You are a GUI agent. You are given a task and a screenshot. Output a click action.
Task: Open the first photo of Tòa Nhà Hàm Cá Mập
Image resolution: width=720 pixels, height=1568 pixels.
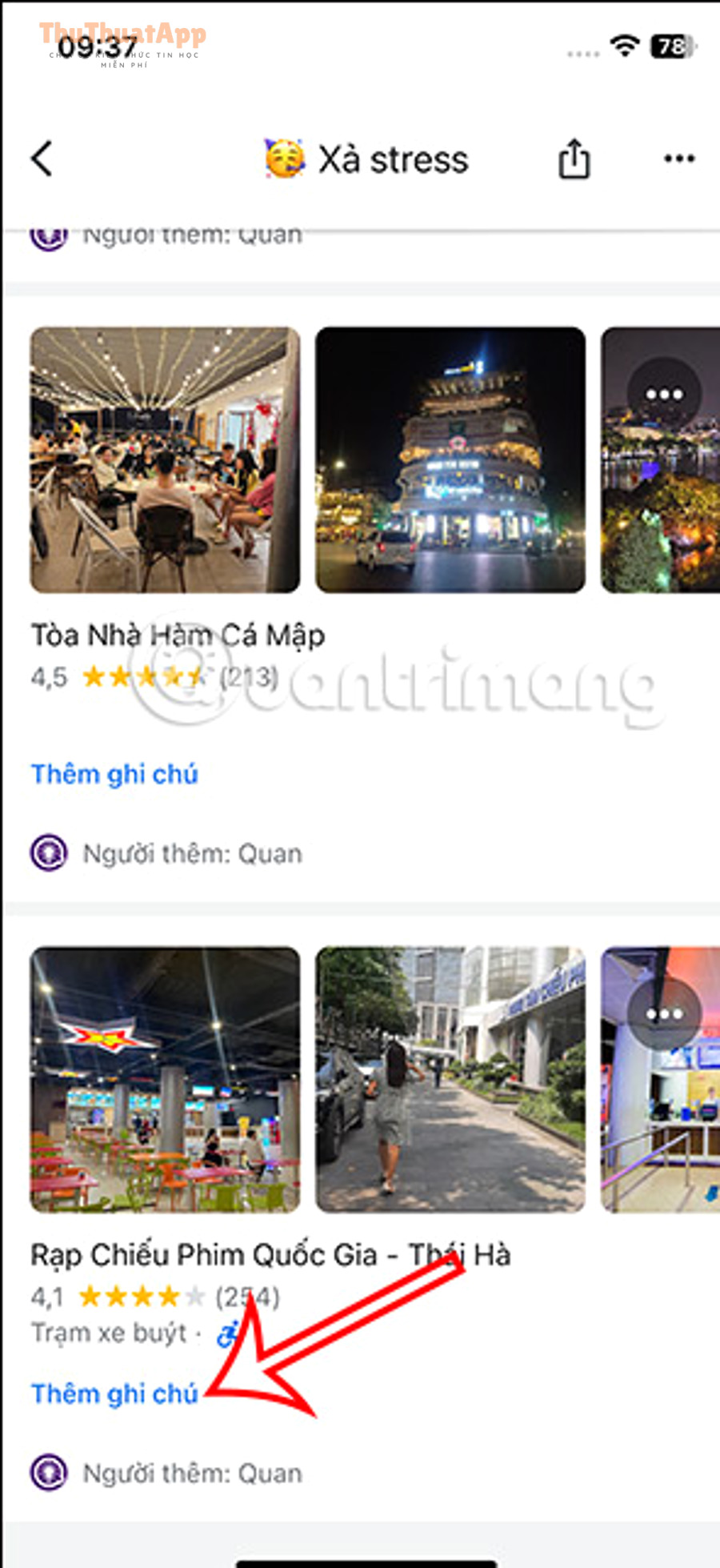coord(164,457)
